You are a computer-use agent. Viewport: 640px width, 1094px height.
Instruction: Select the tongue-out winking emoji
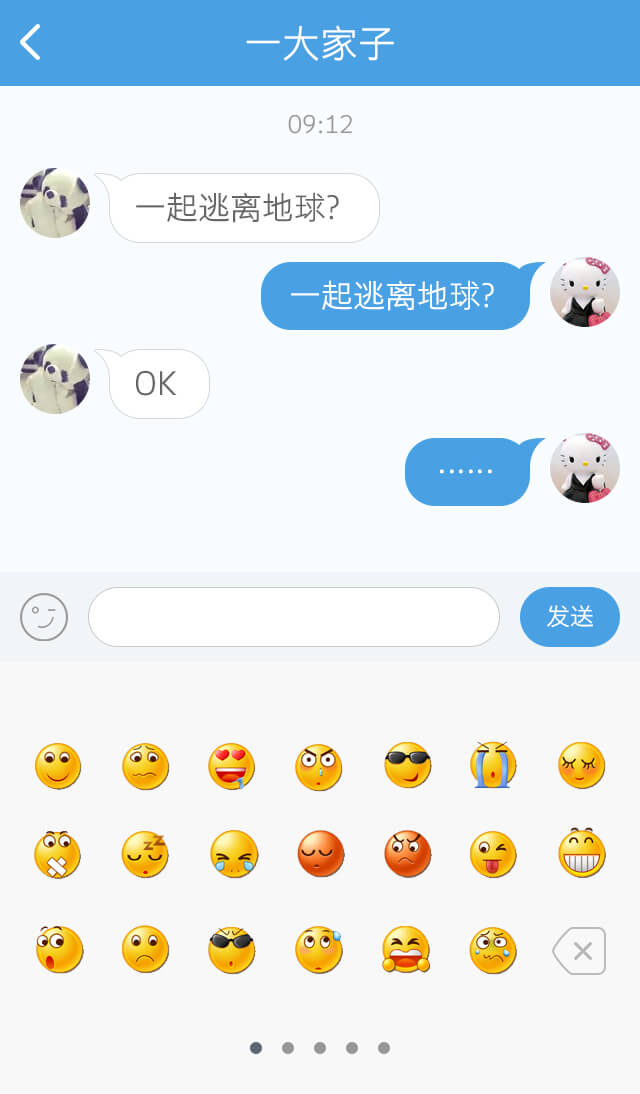click(x=493, y=854)
